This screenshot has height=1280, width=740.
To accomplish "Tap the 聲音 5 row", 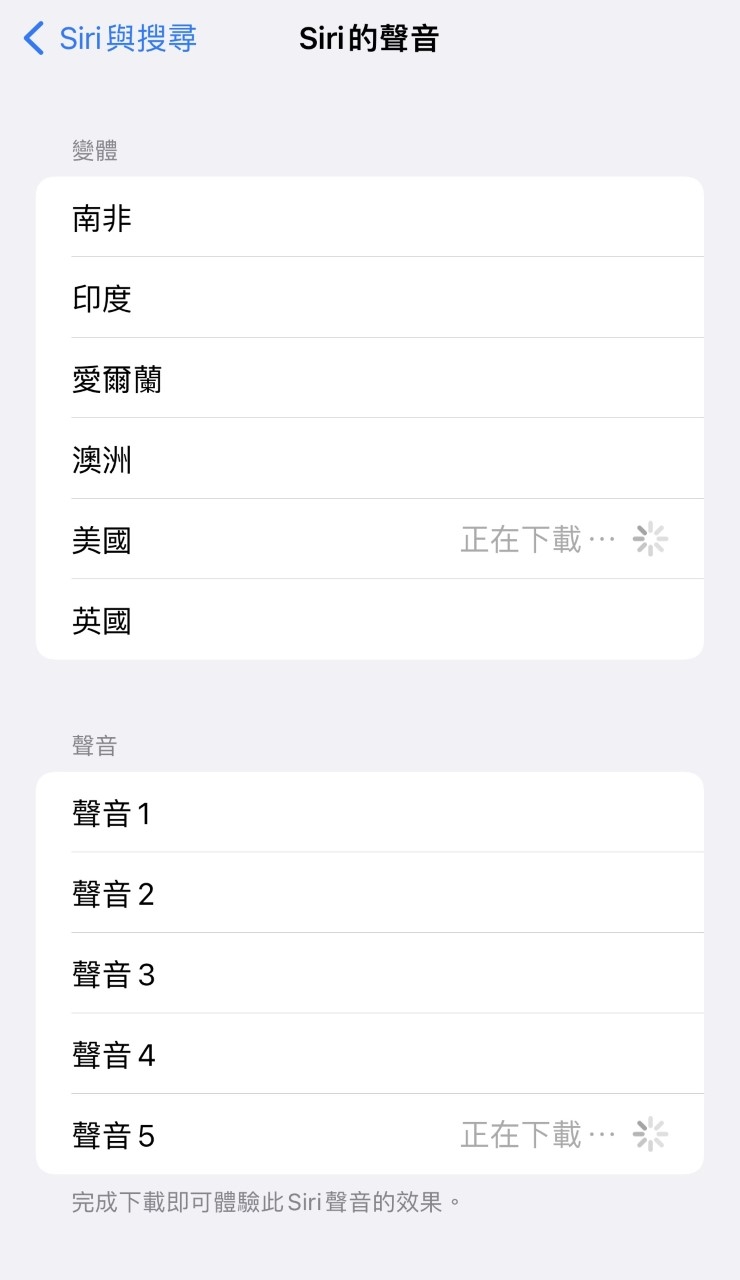I will click(369, 1135).
